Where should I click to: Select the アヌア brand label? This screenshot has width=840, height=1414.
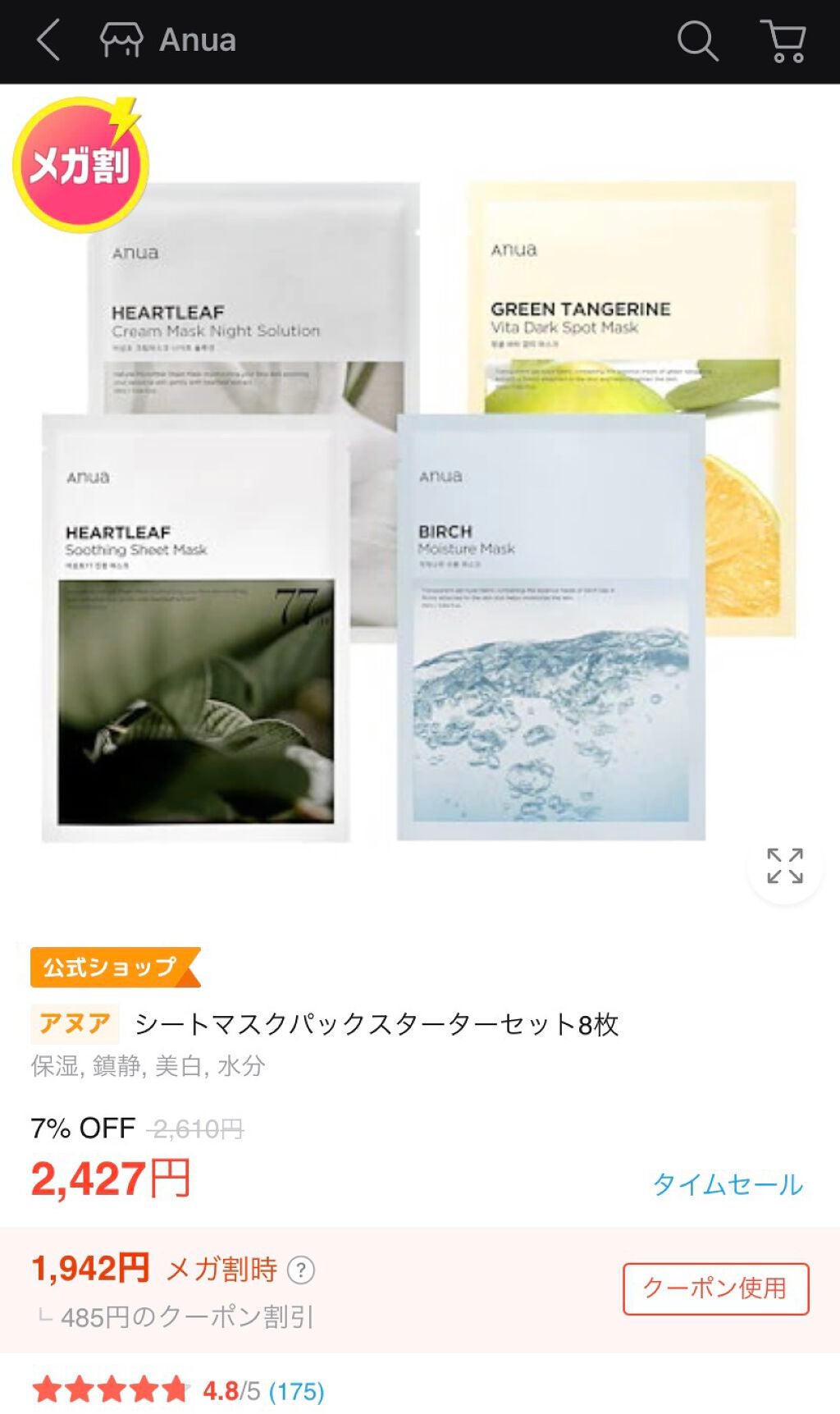click(x=78, y=1021)
